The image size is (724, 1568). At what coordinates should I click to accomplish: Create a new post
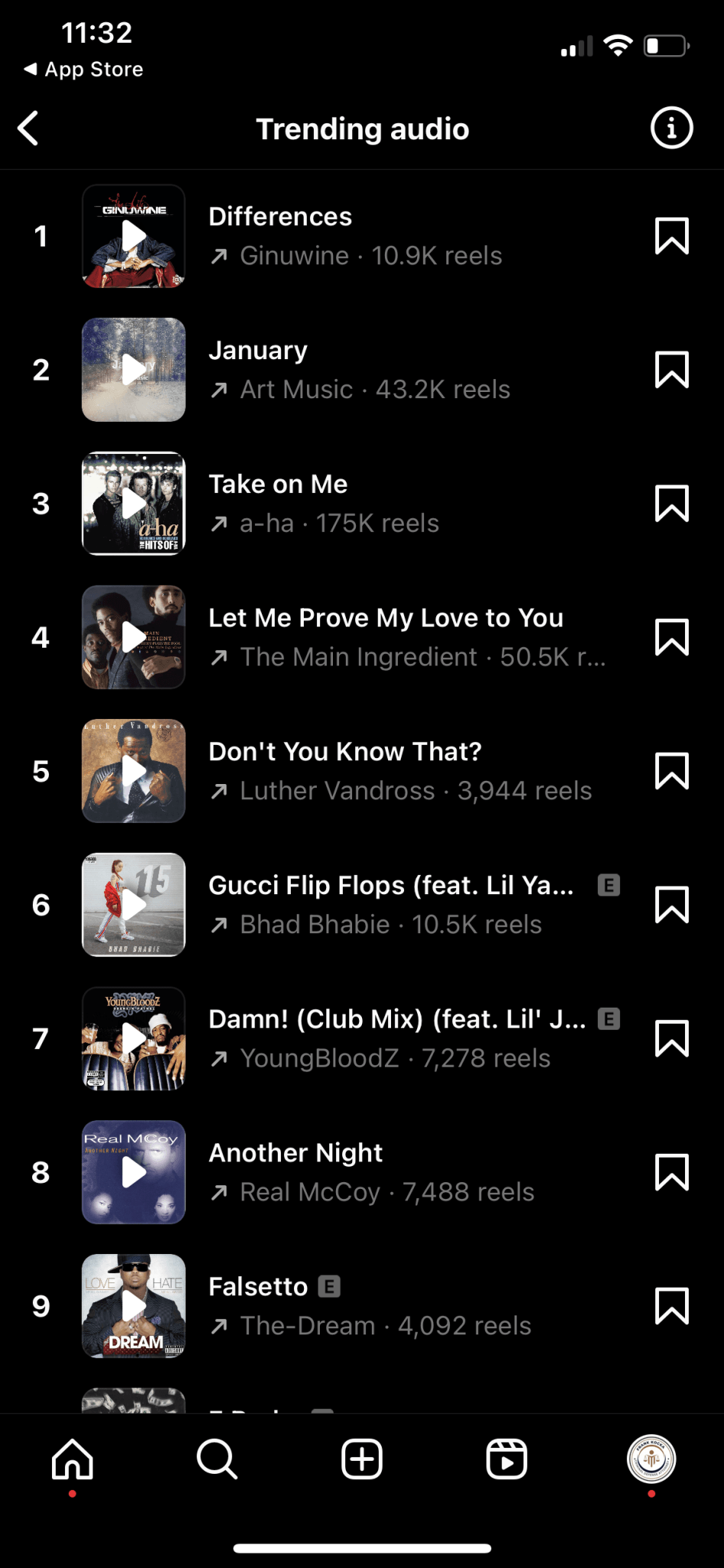(362, 1459)
